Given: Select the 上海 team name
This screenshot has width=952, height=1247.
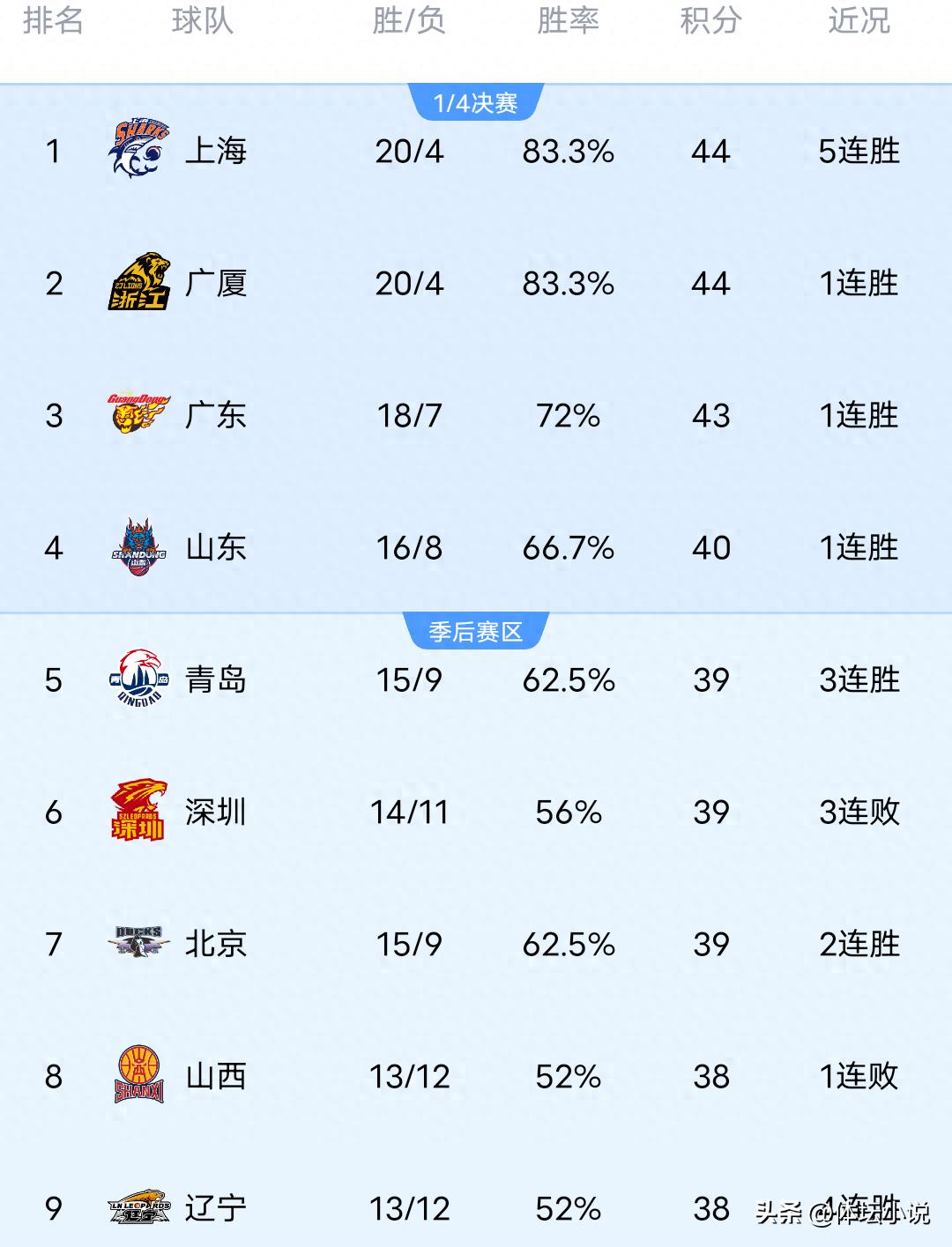Looking at the screenshot, I should 215,152.
